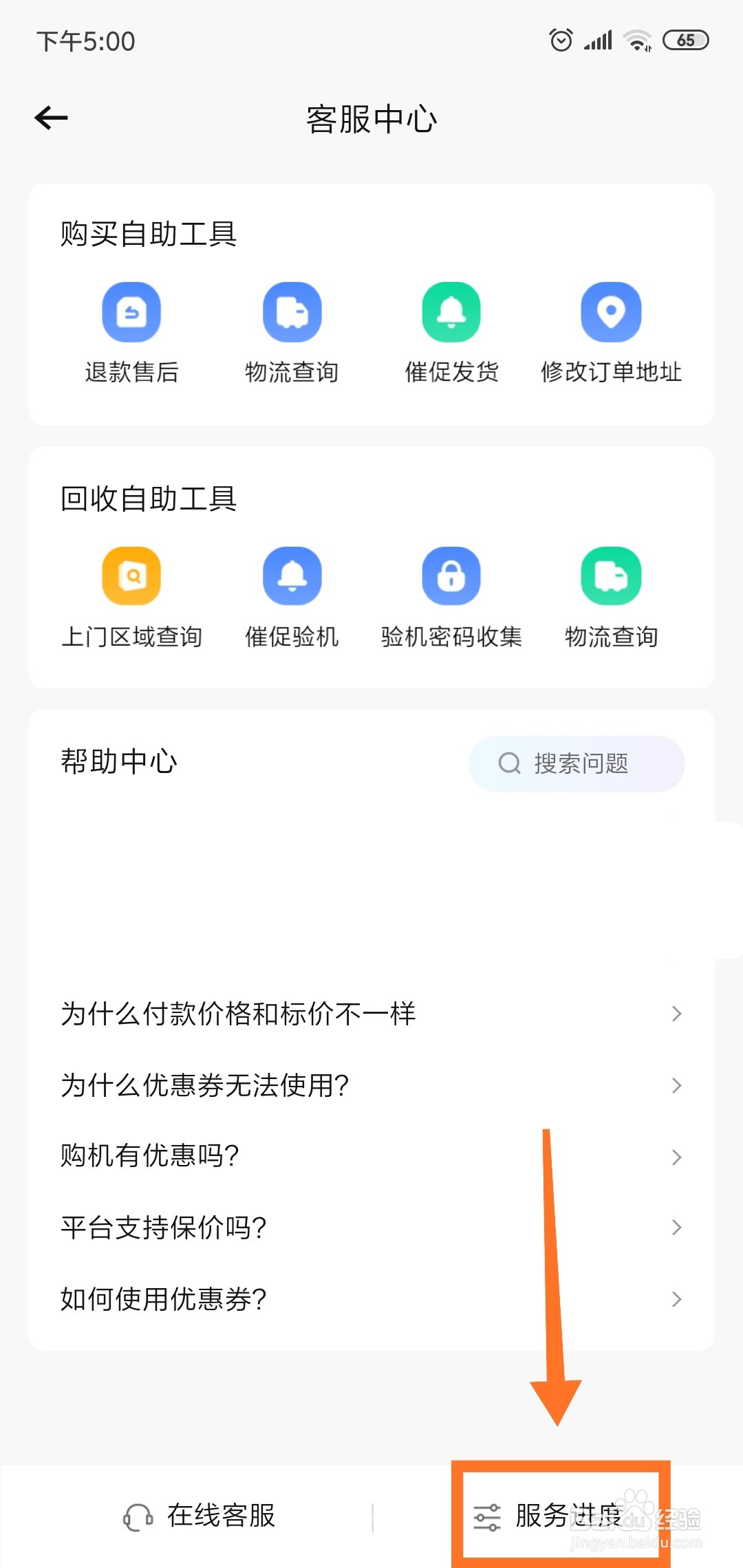Open 为什么优惠券无法使用 question
Viewport: 743px width, 1568px height.
(x=371, y=1085)
